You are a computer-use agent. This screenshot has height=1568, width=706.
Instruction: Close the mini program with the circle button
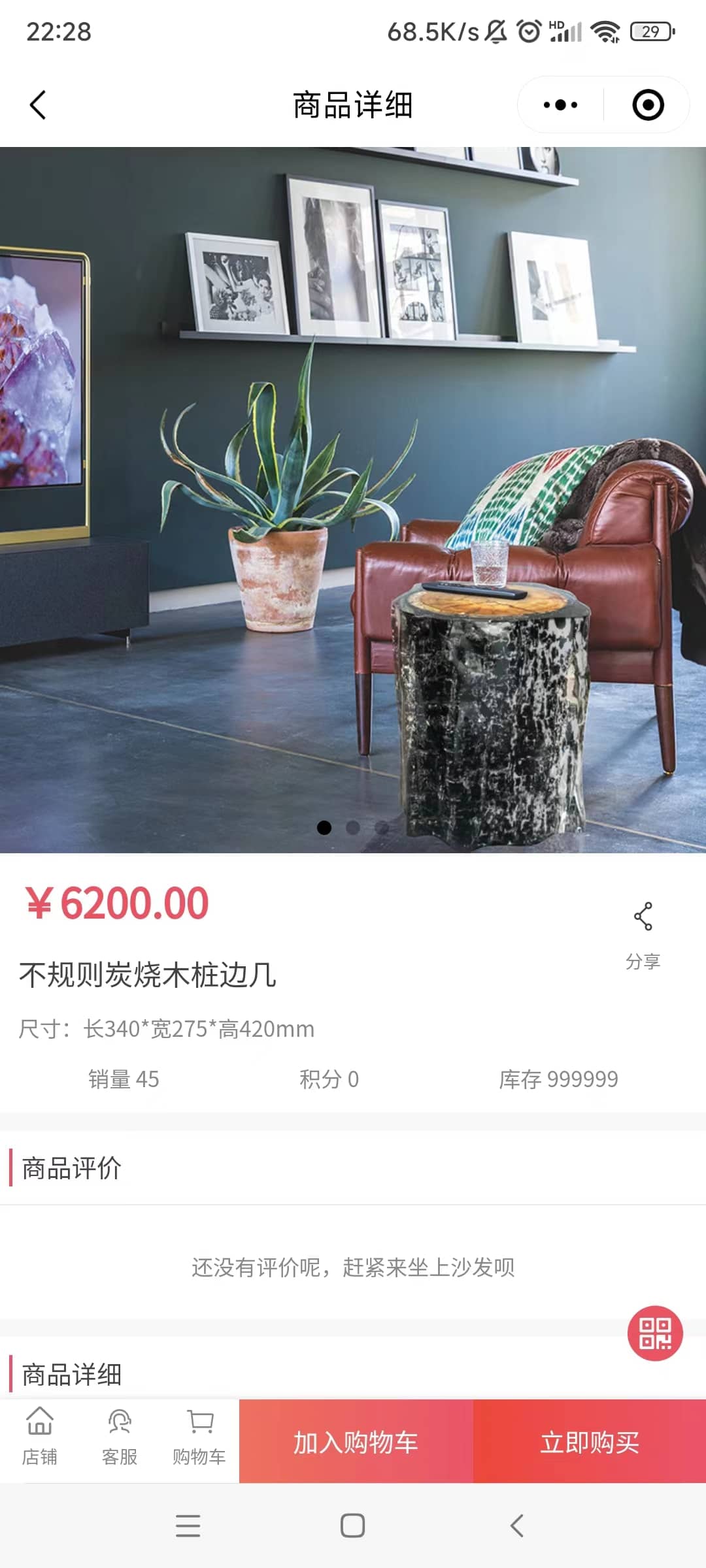click(648, 105)
